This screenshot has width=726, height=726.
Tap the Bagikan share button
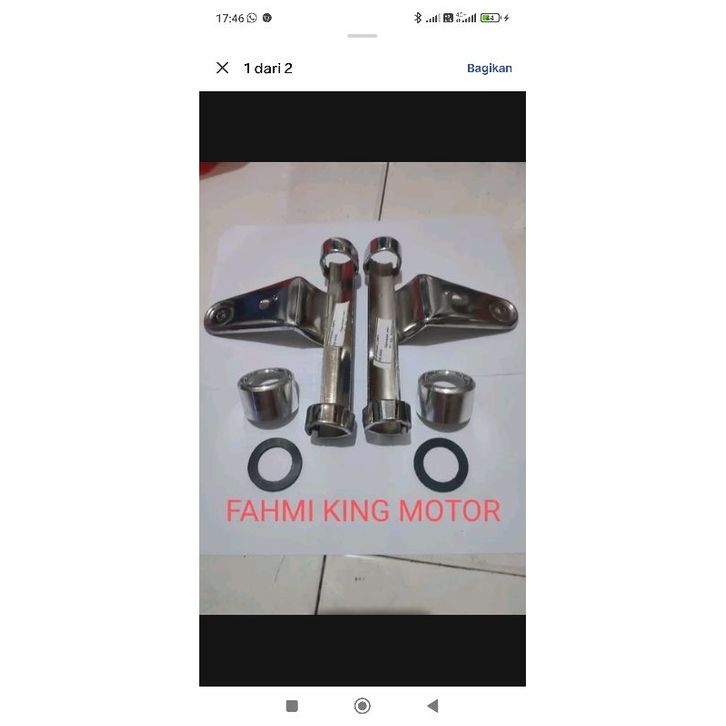(489, 68)
